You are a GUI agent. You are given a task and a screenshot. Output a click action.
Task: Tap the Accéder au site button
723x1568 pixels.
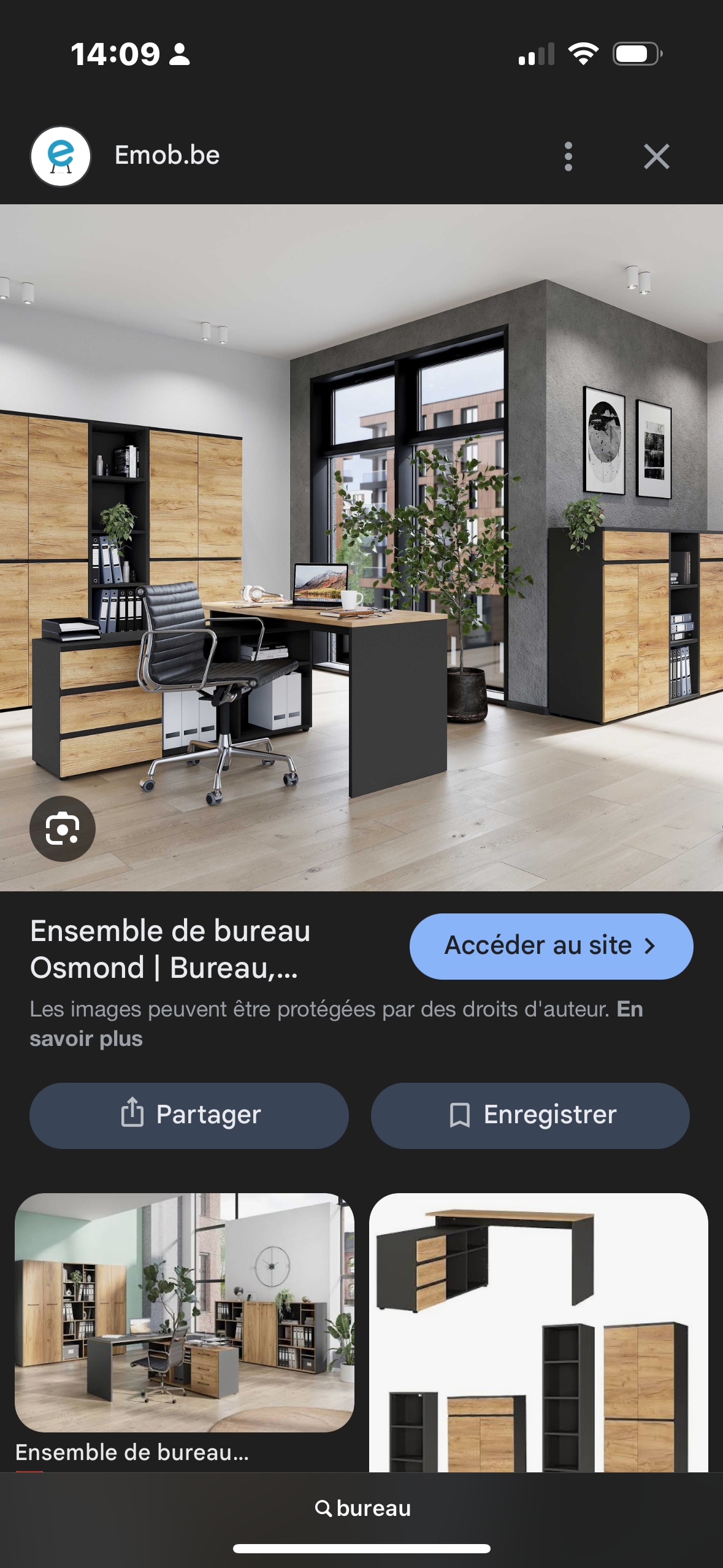551,946
